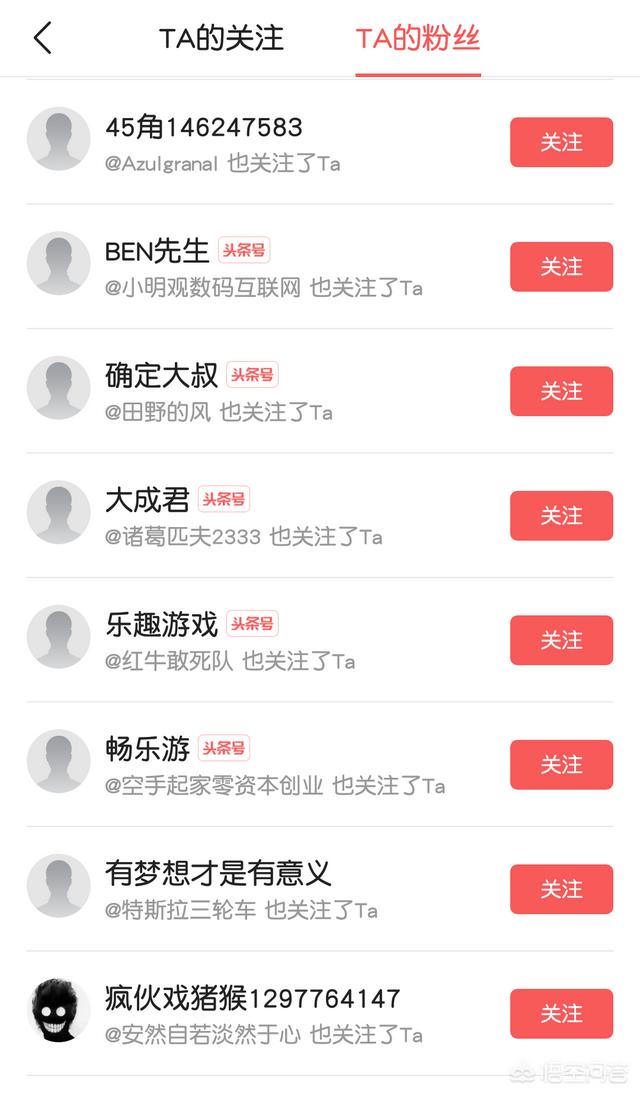Follow BEN先生
640x1095 pixels.
tap(561, 267)
